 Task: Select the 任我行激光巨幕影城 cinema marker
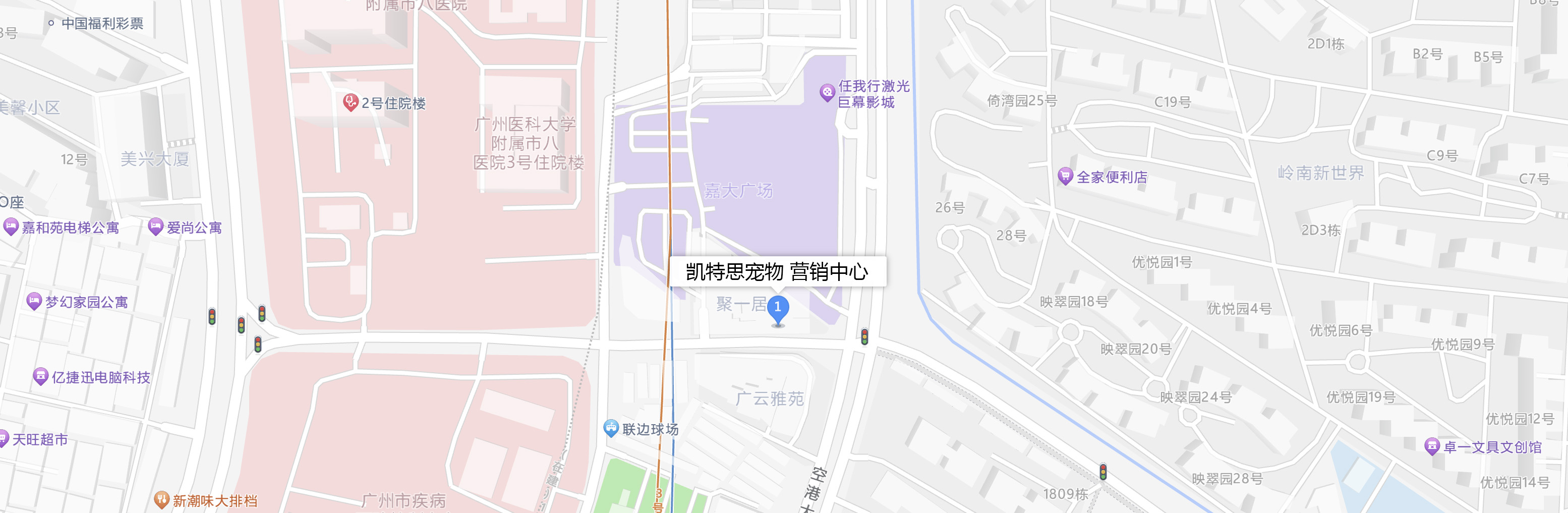tap(827, 93)
